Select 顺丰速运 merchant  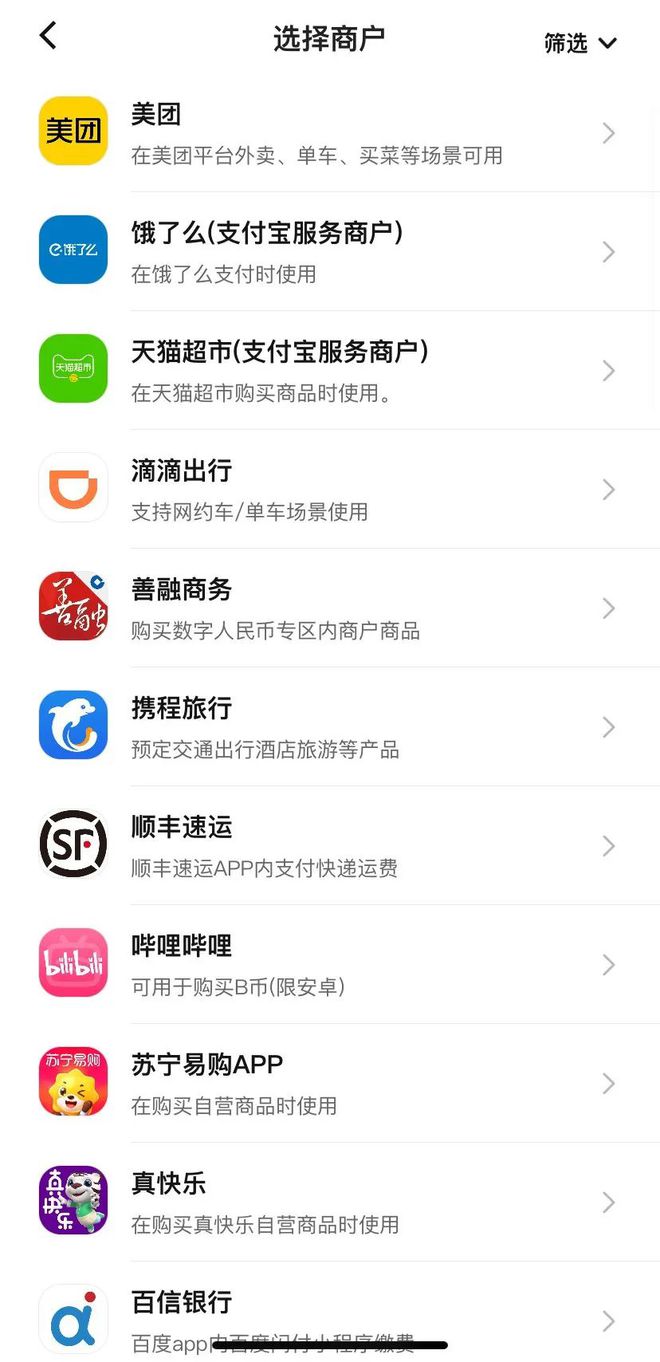(330, 846)
